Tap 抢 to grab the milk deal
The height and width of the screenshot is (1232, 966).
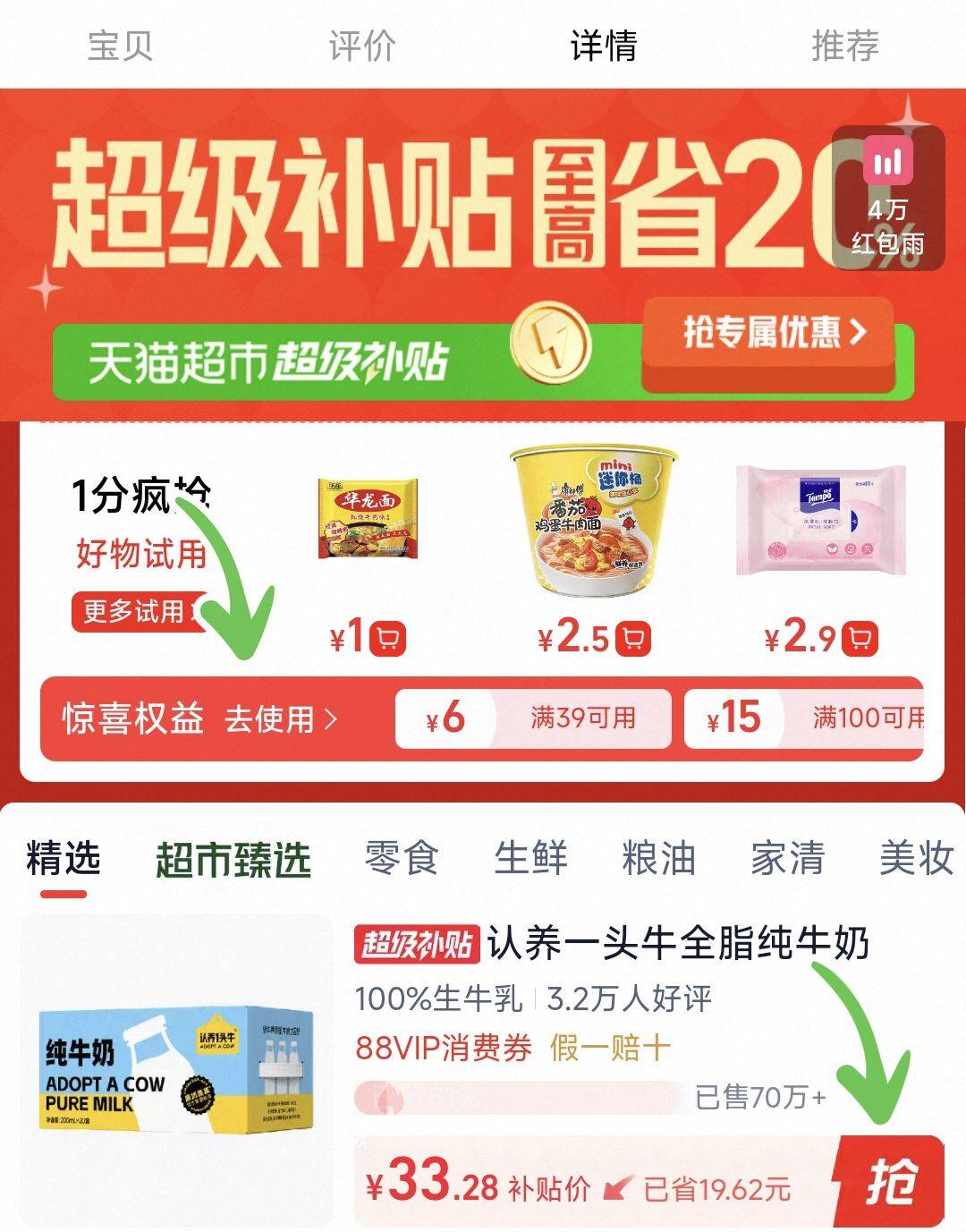pyautogui.click(x=890, y=1182)
